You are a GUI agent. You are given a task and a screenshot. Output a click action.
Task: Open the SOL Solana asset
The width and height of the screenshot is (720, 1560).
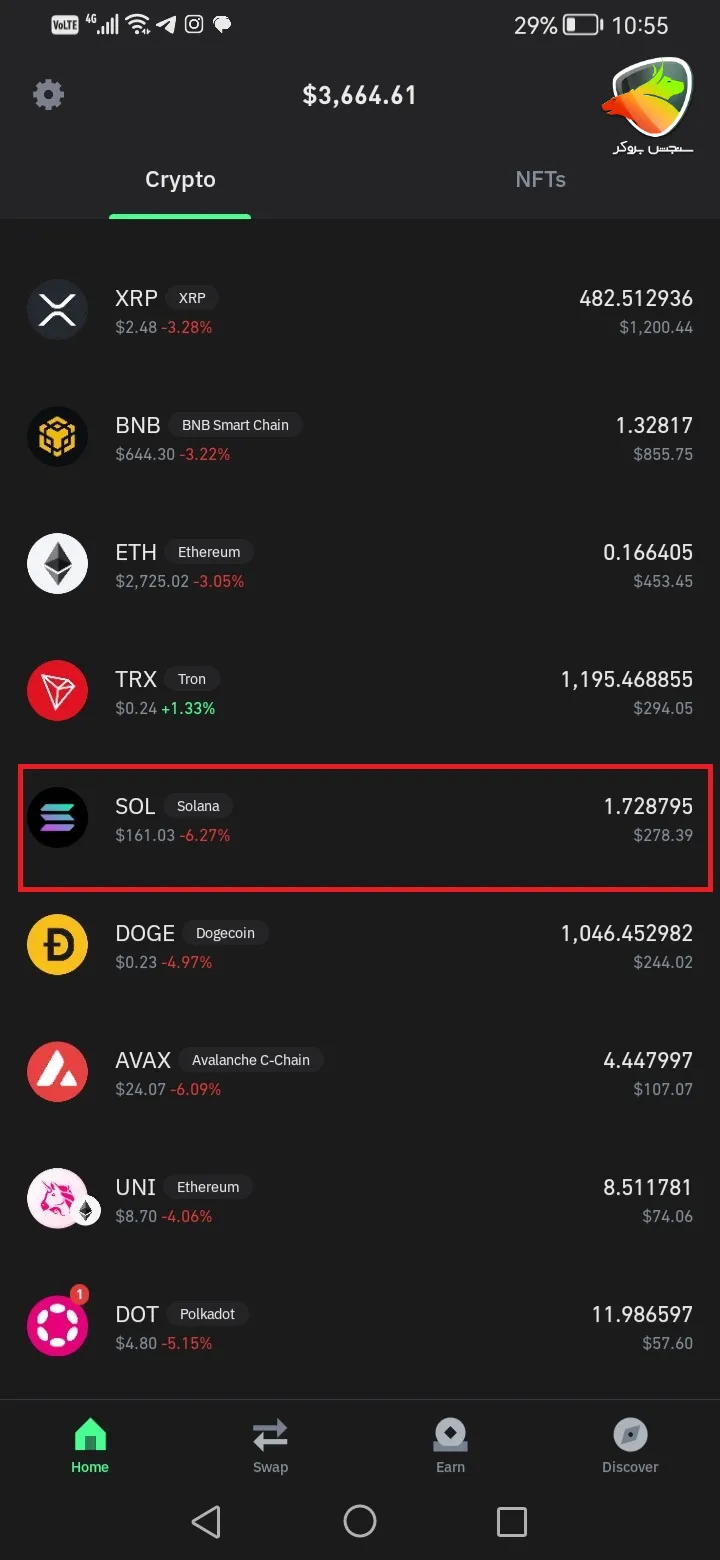point(360,819)
